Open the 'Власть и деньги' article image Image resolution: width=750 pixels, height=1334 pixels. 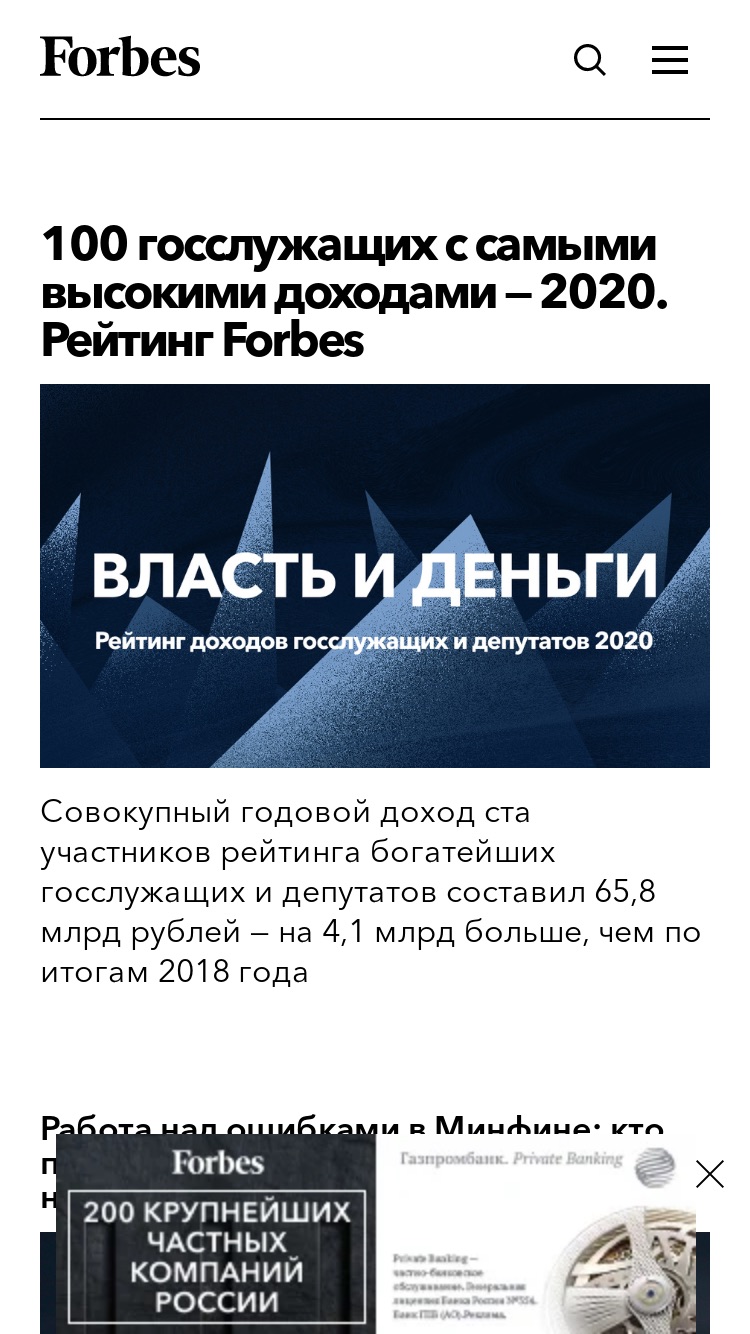tap(375, 576)
